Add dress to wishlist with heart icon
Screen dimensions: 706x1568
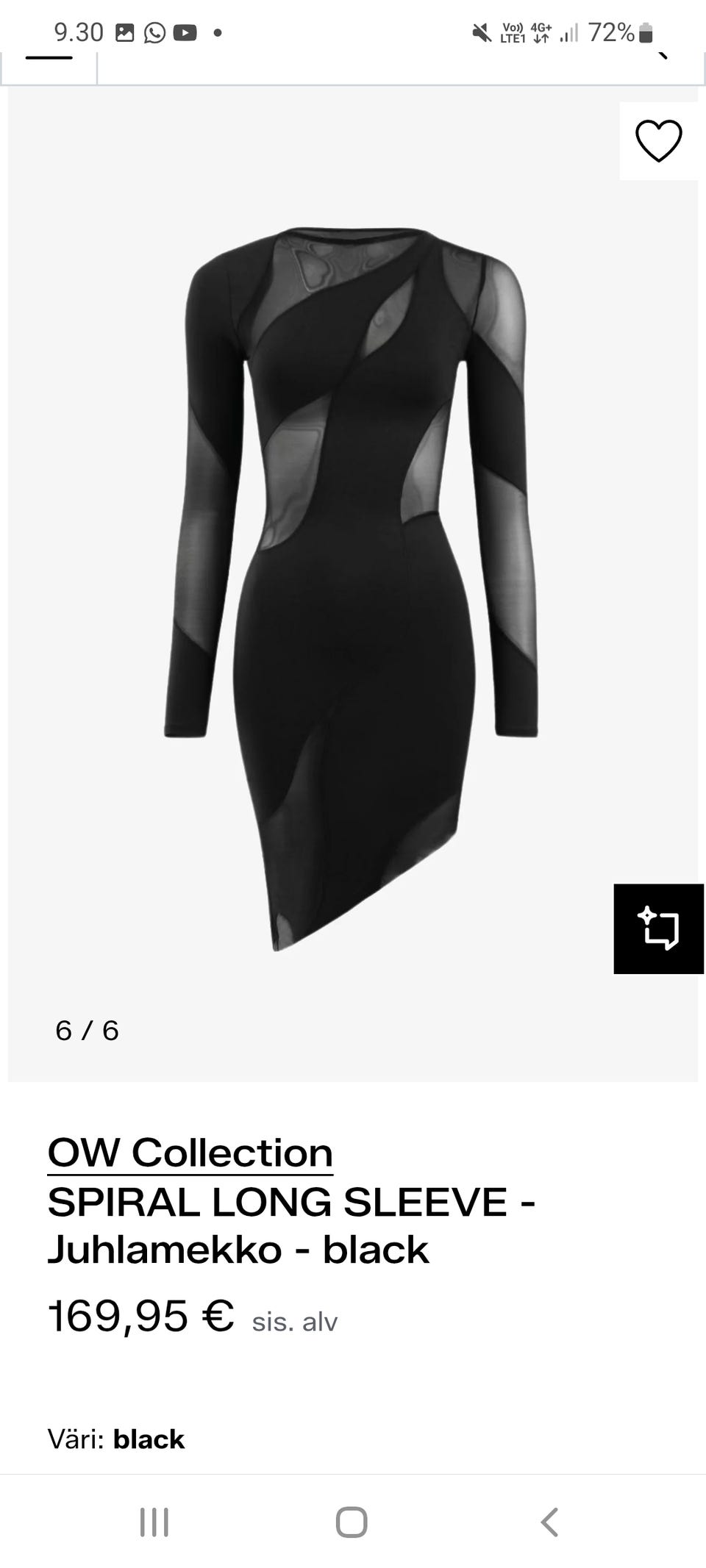point(658,140)
